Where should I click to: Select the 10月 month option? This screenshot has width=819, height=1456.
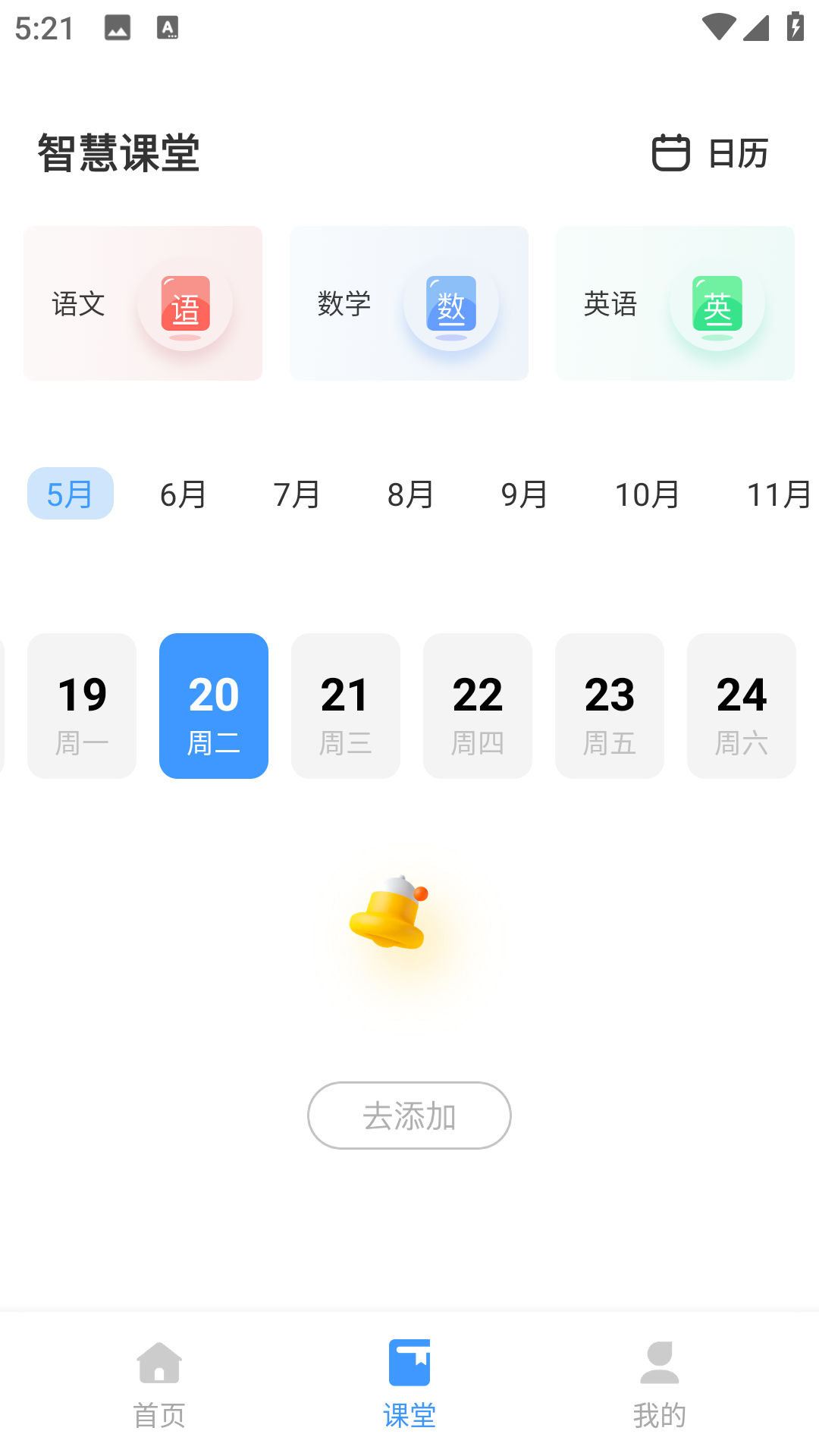[646, 493]
